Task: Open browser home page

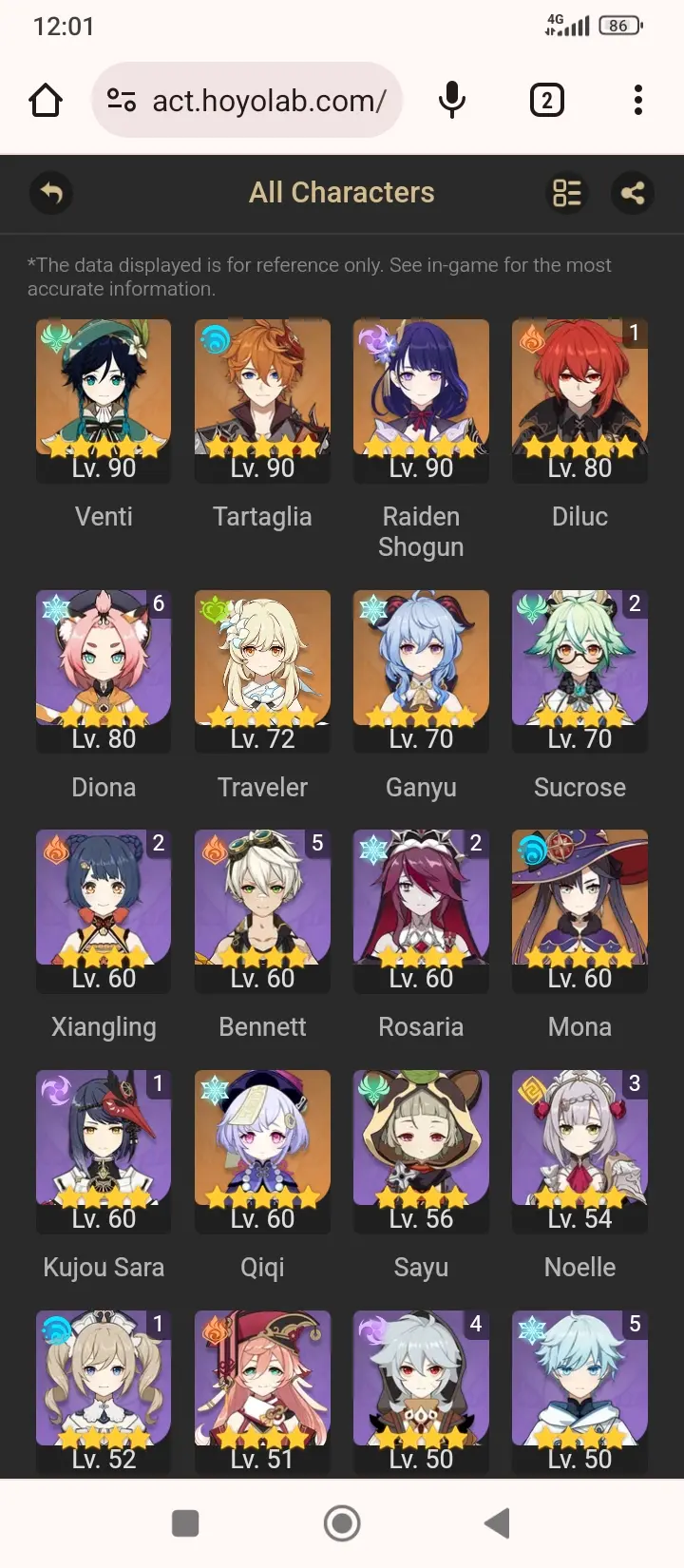Action: tap(46, 100)
